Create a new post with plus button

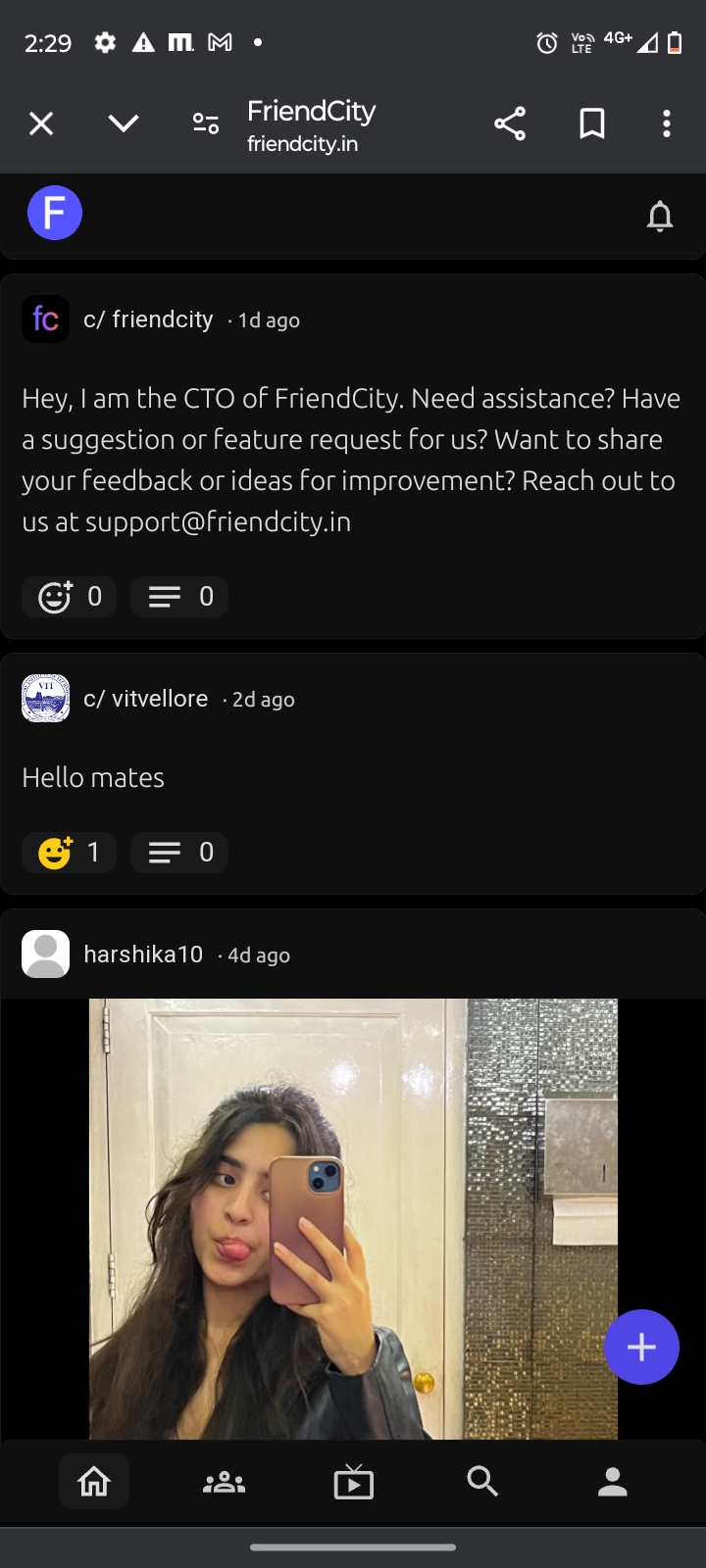tap(641, 1347)
